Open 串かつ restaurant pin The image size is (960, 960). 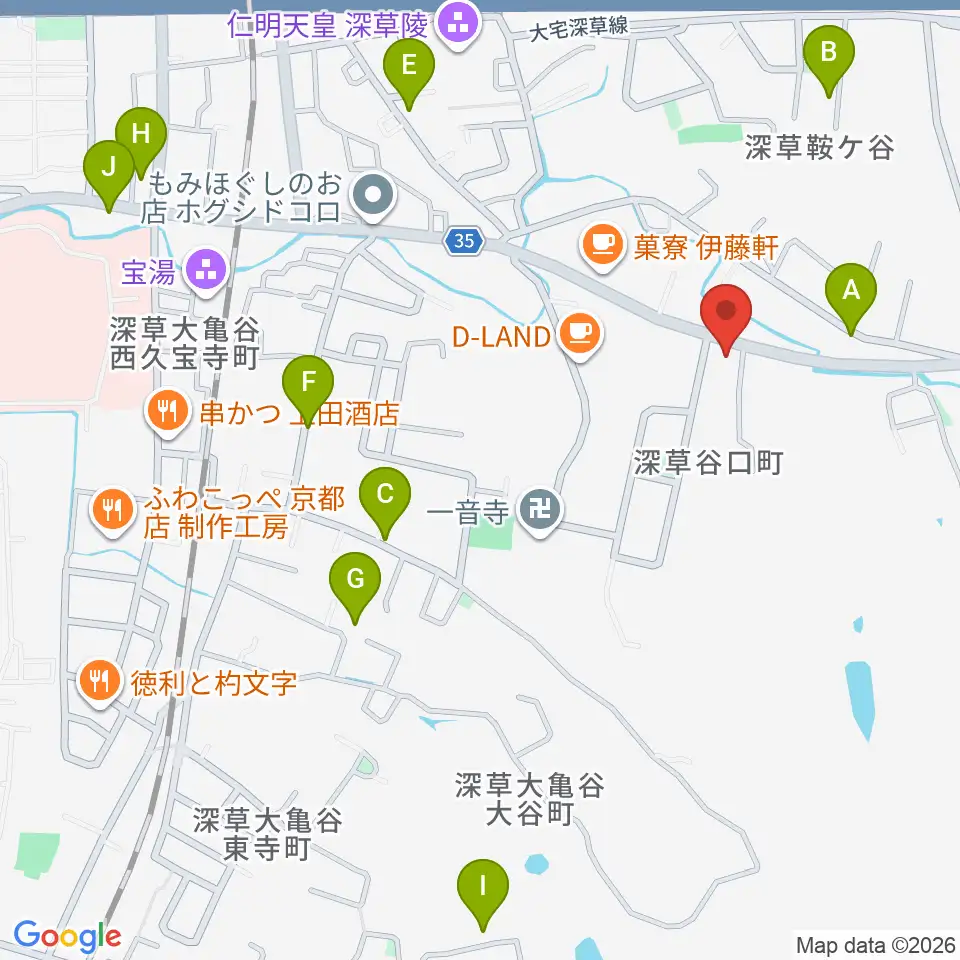(x=167, y=414)
